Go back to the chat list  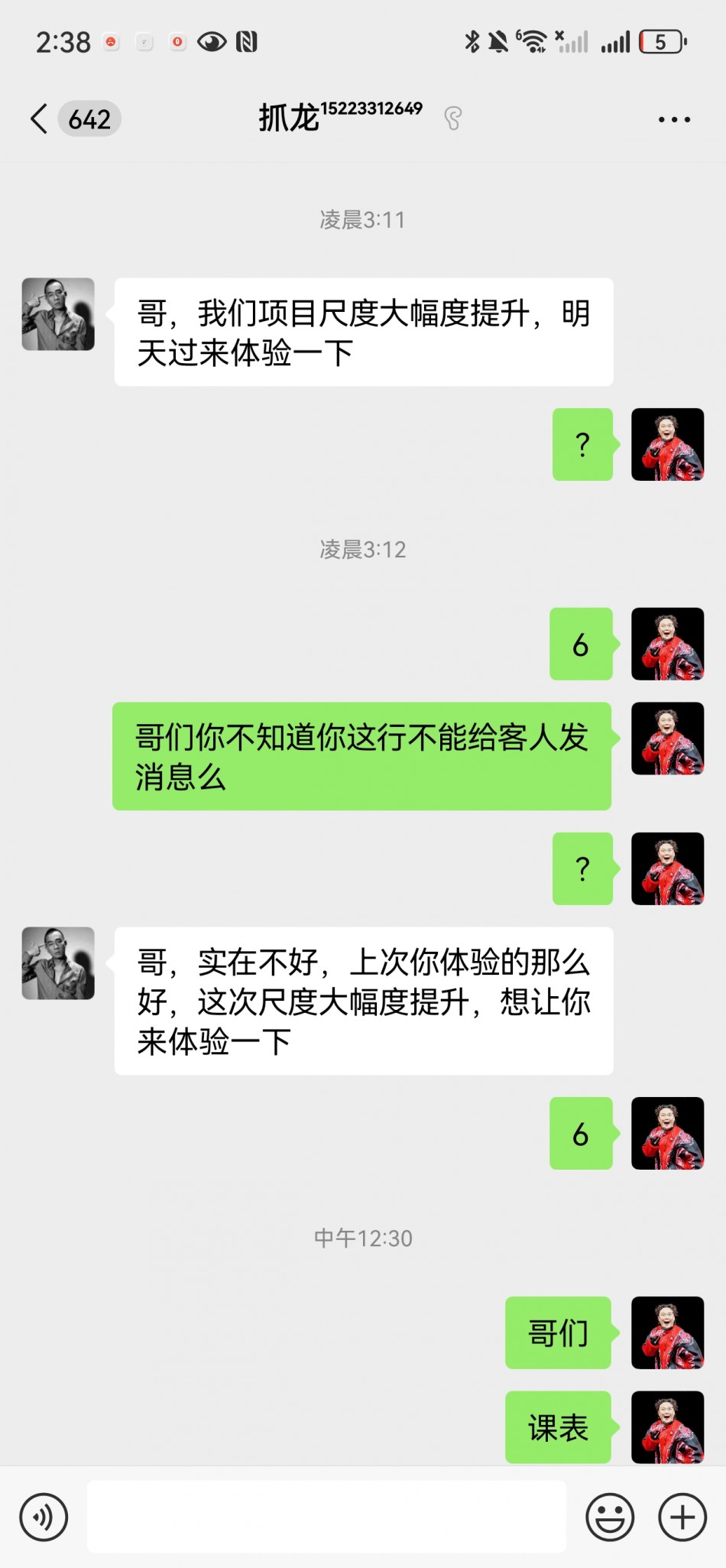click(x=40, y=118)
